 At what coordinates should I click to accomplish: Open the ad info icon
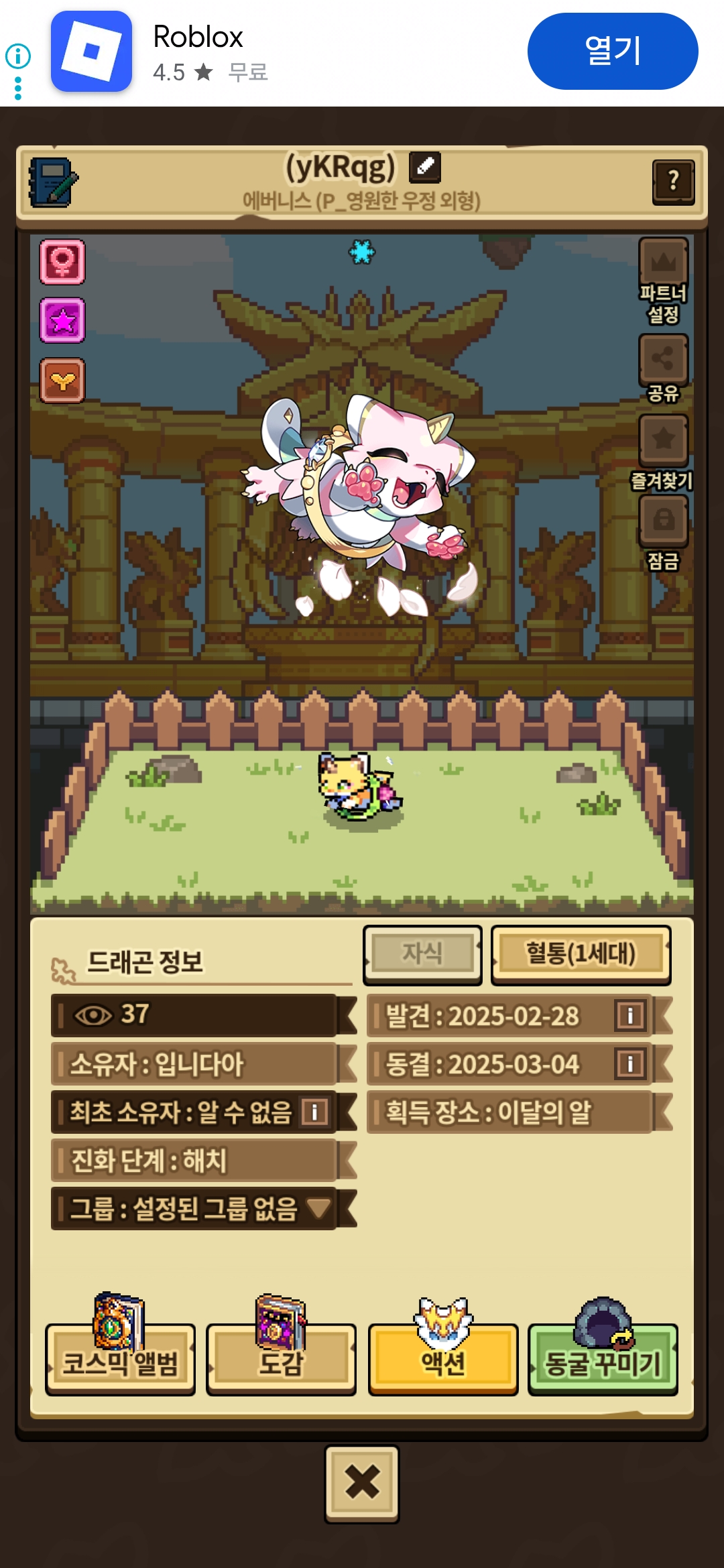pyautogui.click(x=18, y=56)
